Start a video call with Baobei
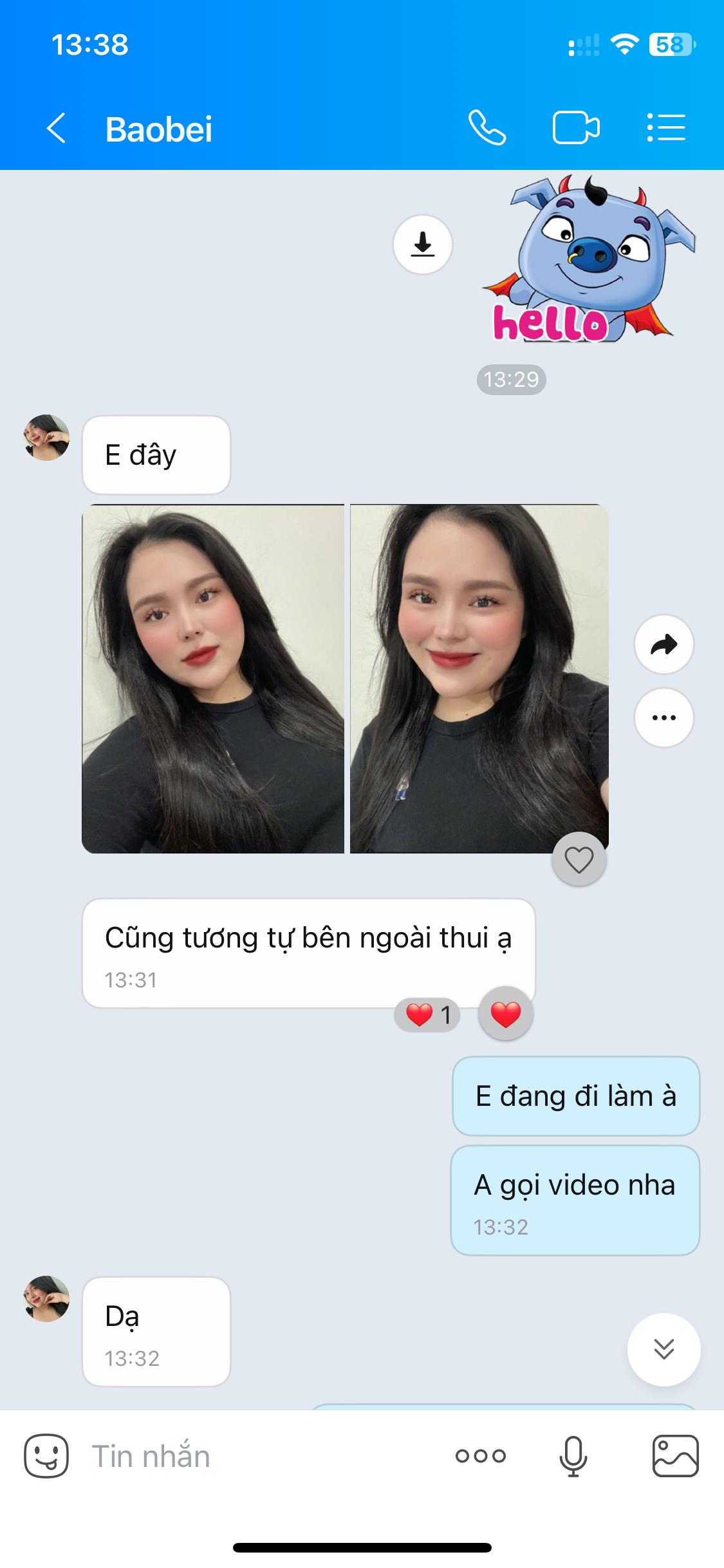This screenshot has width=724, height=1568. pyautogui.click(x=576, y=128)
